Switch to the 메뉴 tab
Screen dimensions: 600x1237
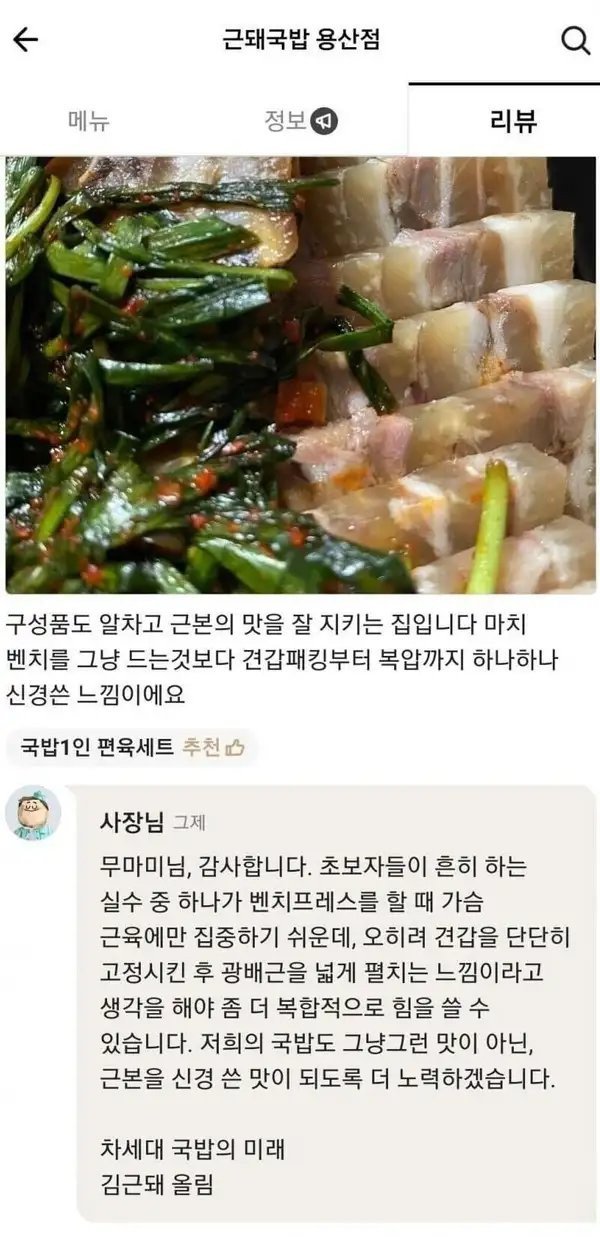[x=88, y=121]
